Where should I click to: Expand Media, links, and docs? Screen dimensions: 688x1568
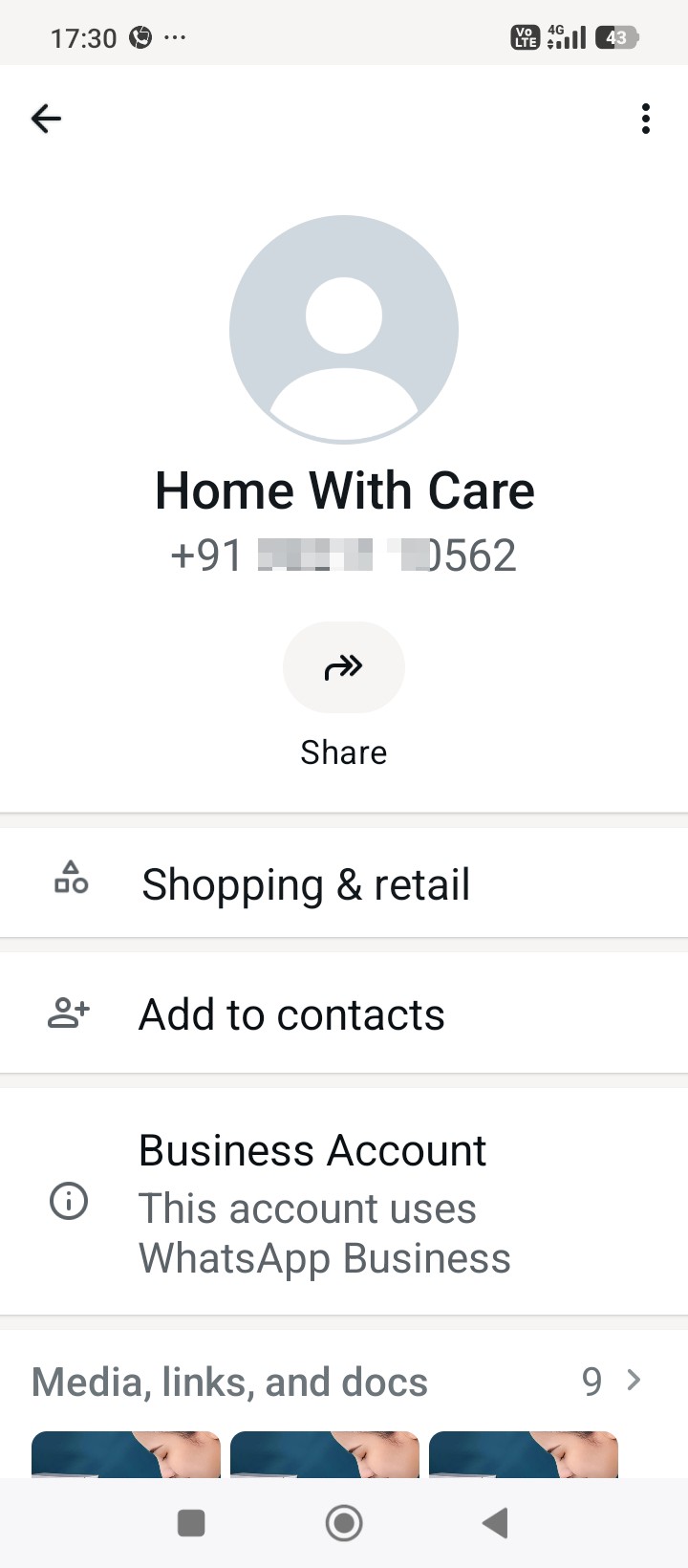344,1382
